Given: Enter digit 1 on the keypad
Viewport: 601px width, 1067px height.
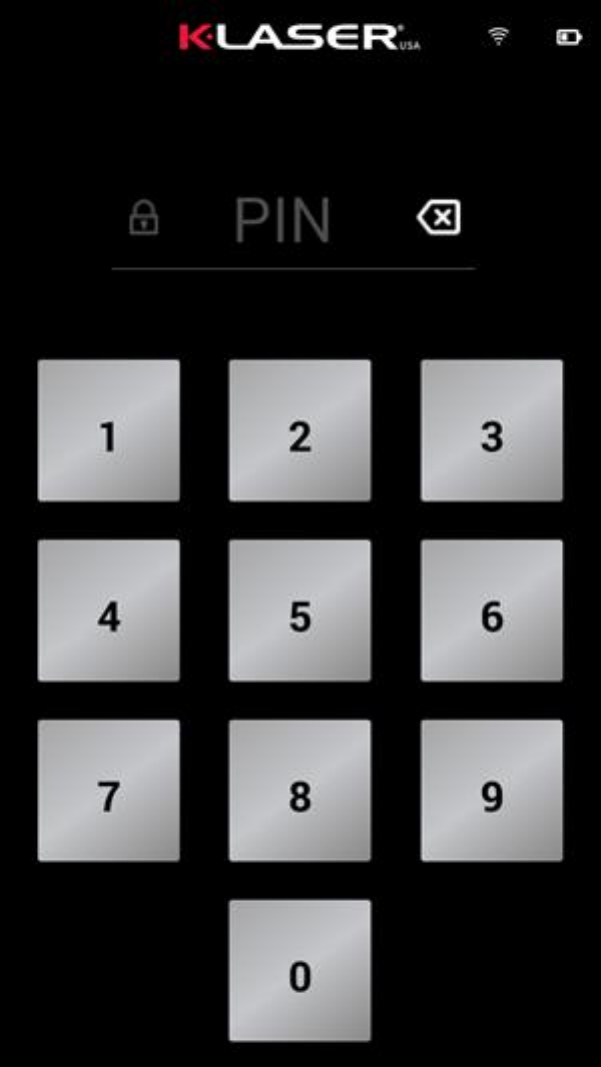Looking at the screenshot, I should [109, 431].
